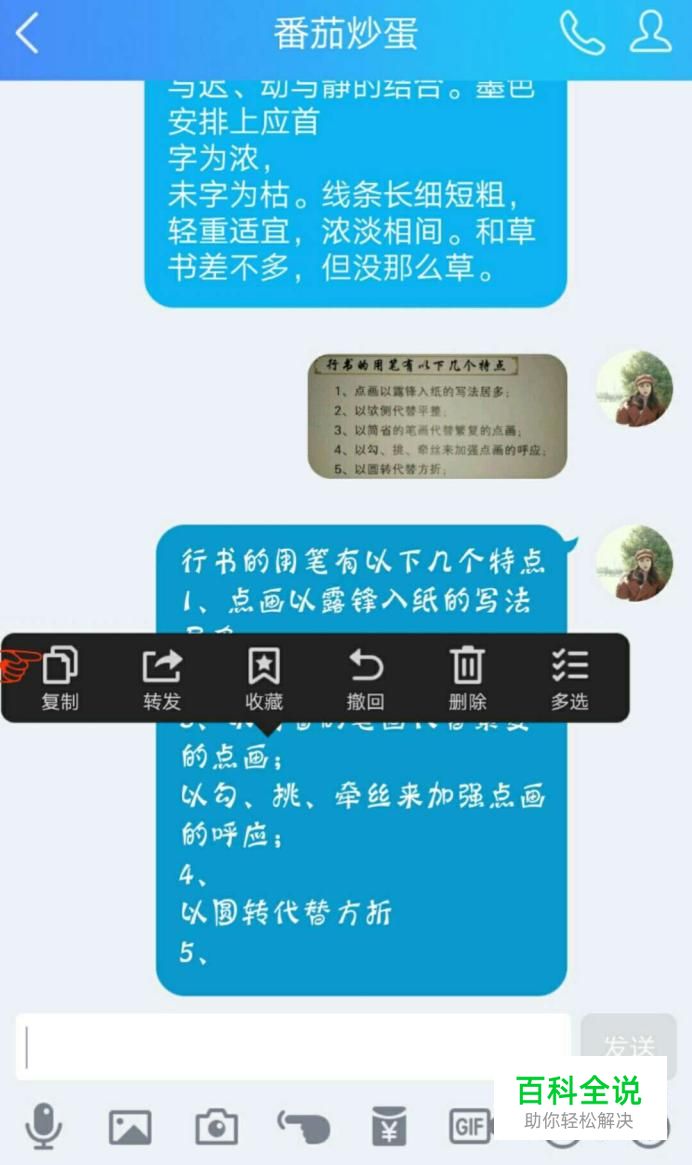The width and height of the screenshot is (692, 1165).
Task: Focus the message input field
Action: pos(293,1046)
